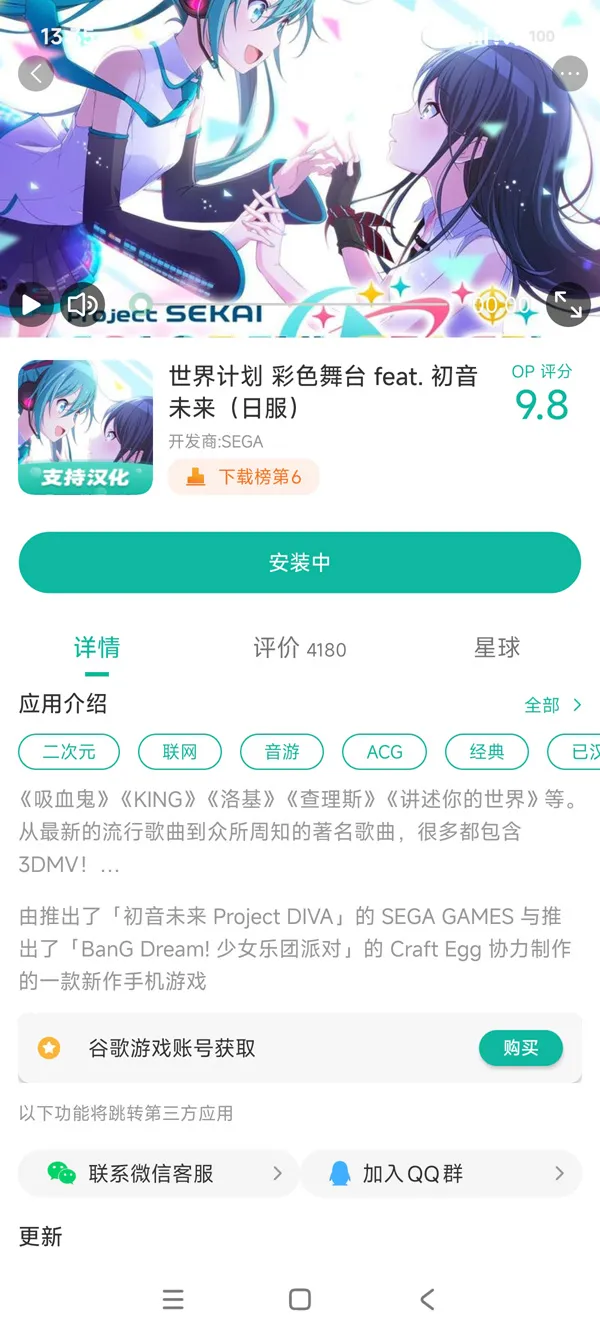
Task: Select the 详情 details tab
Action: 97,648
